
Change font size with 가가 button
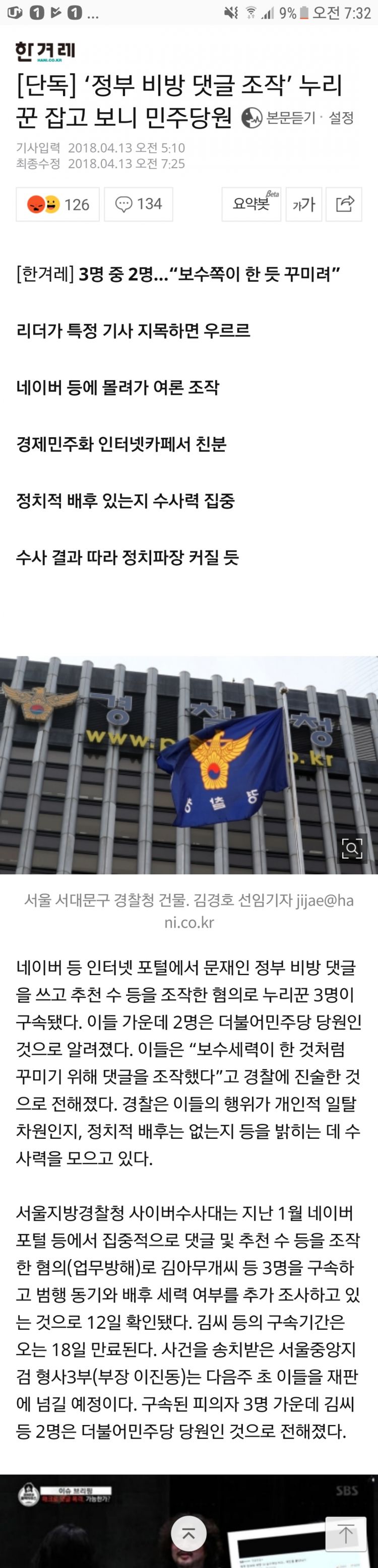click(303, 204)
